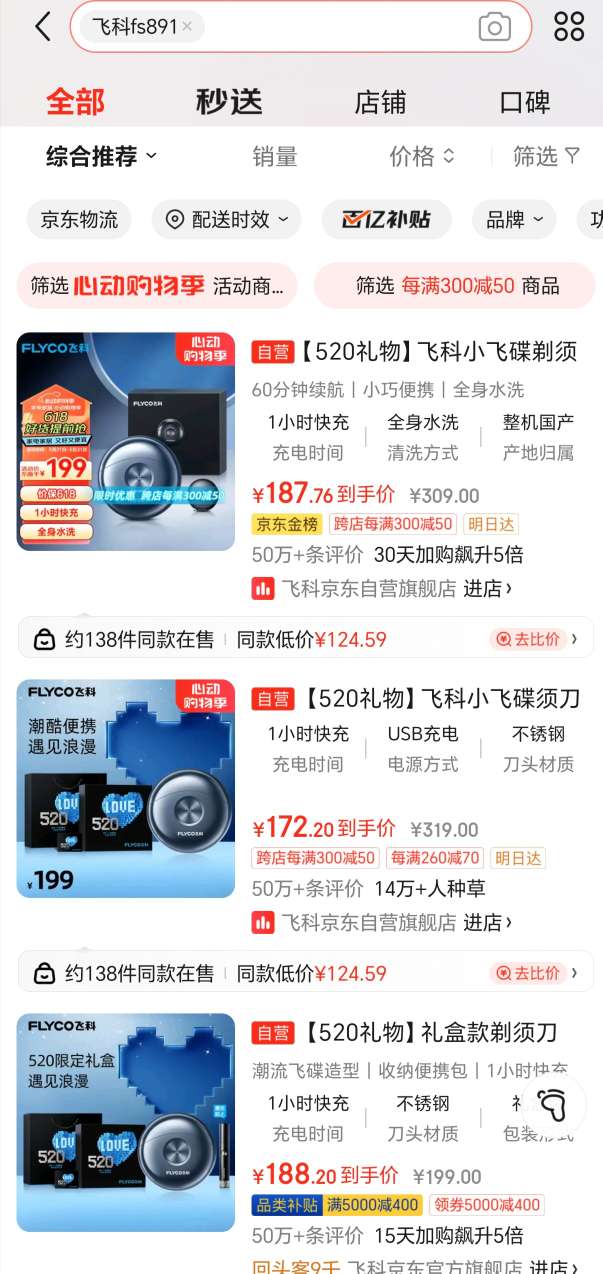Expand the 综合推荐 sort dropdown
Screen dimensions: 603x1274
(x=101, y=156)
